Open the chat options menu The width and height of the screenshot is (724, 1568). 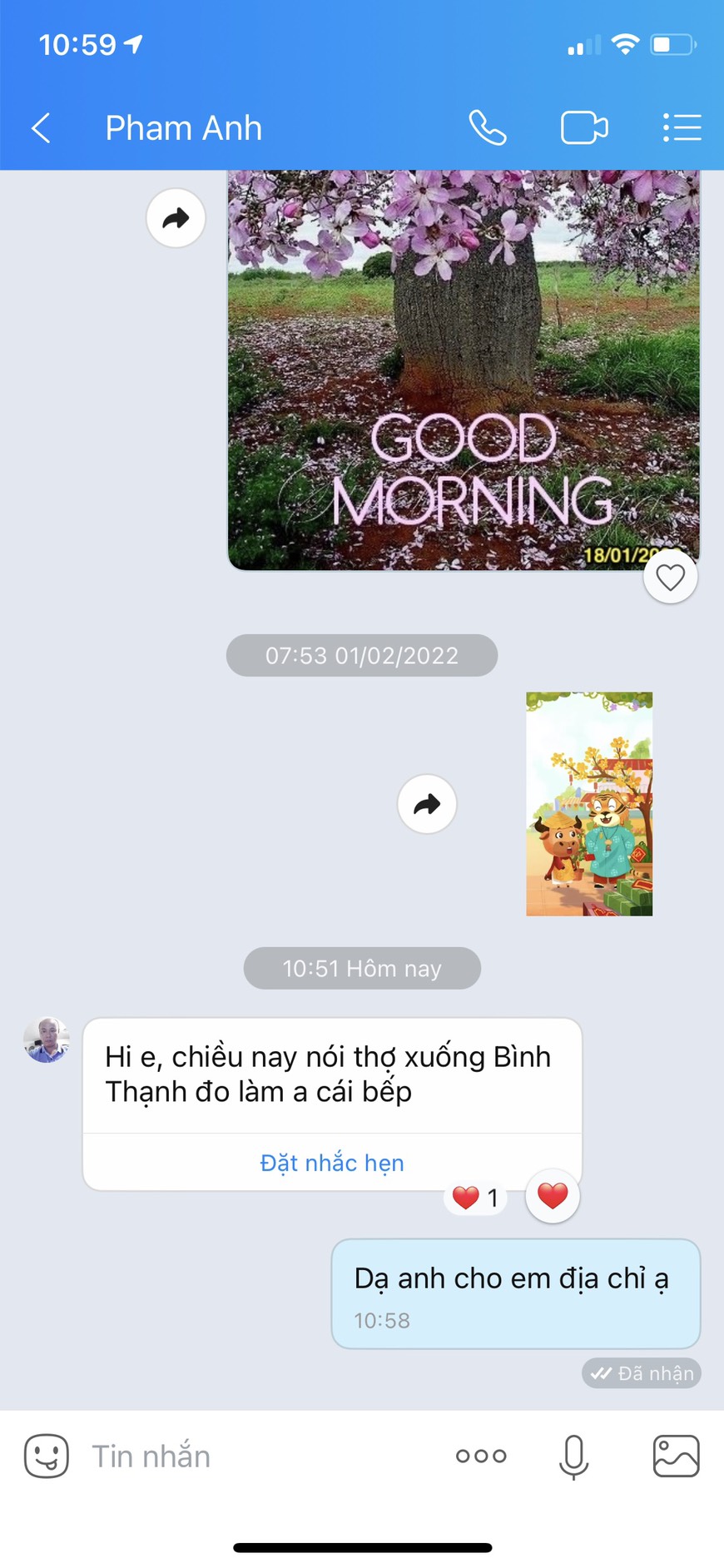tap(682, 128)
